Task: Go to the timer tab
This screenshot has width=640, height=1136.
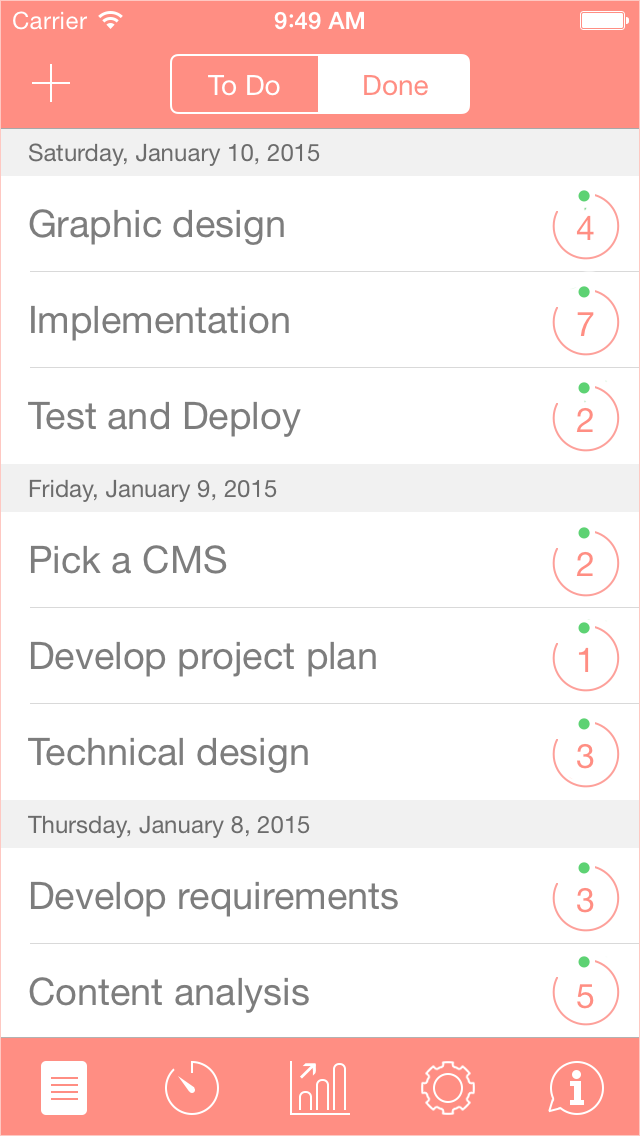Action: 192,1087
